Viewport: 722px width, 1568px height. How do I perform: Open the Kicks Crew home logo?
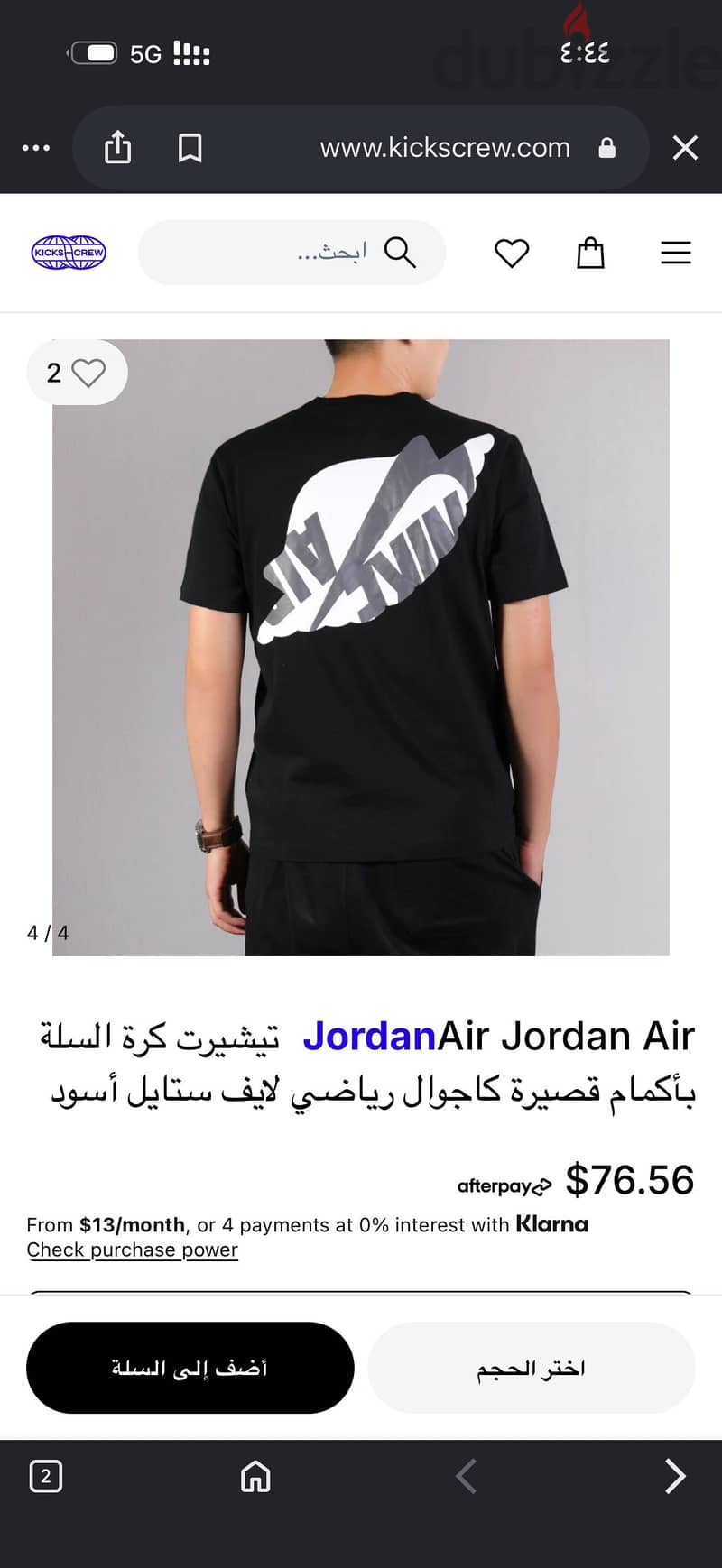coord(69,253)
